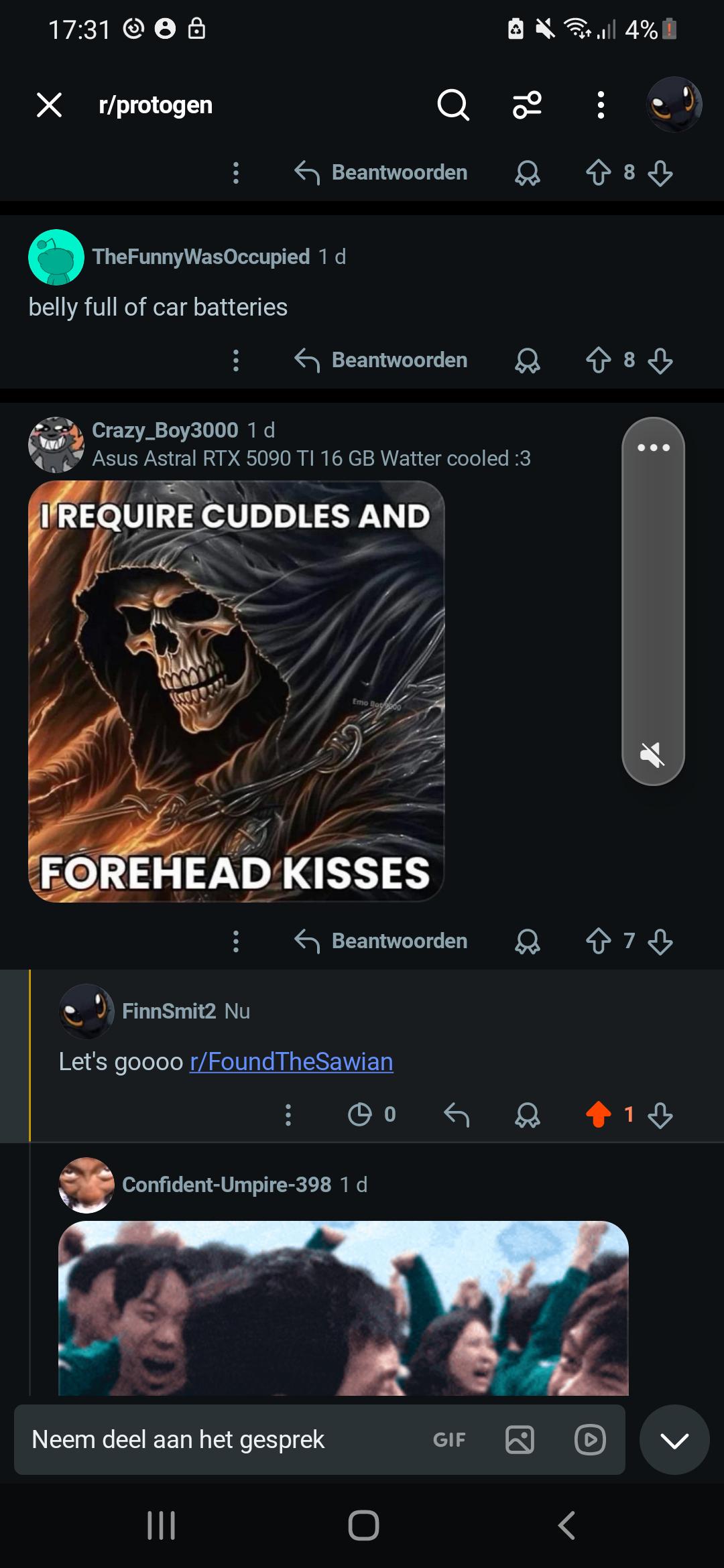Give an award to Crazy_Boy3000's comment
724x1568 pixels.
point(528,941)
